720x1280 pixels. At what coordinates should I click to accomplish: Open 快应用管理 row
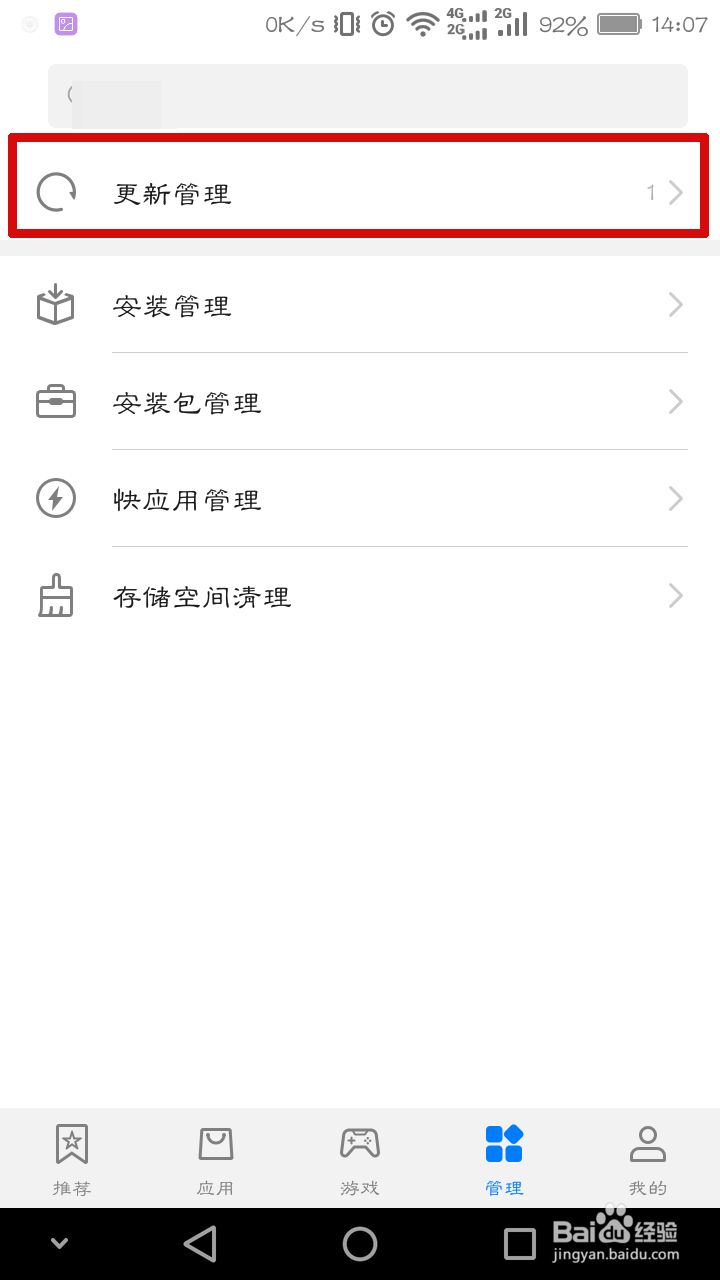tap(360, 499)
